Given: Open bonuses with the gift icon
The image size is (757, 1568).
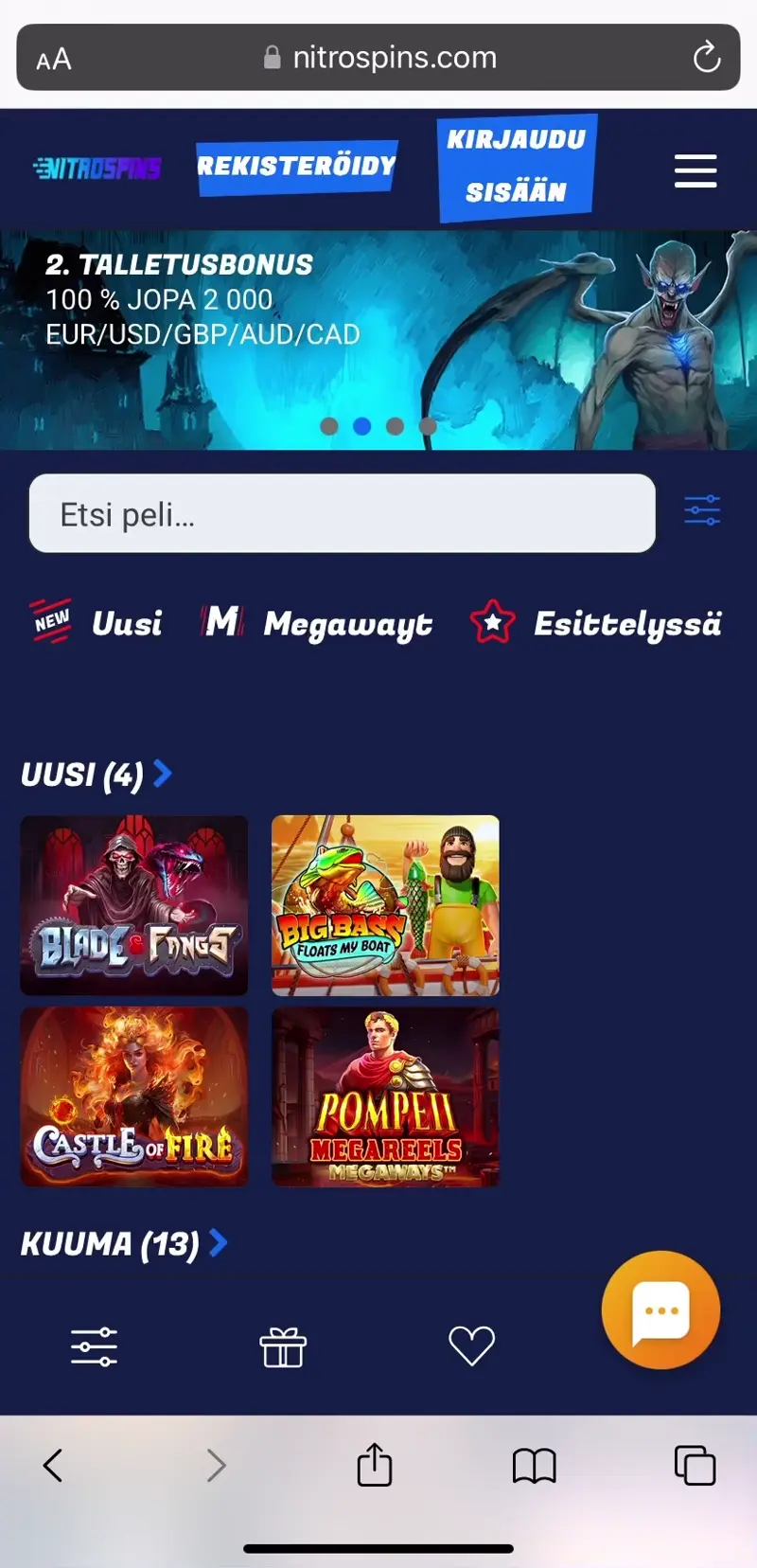Looking at the screenshot, I should (x=280, y=1345).
